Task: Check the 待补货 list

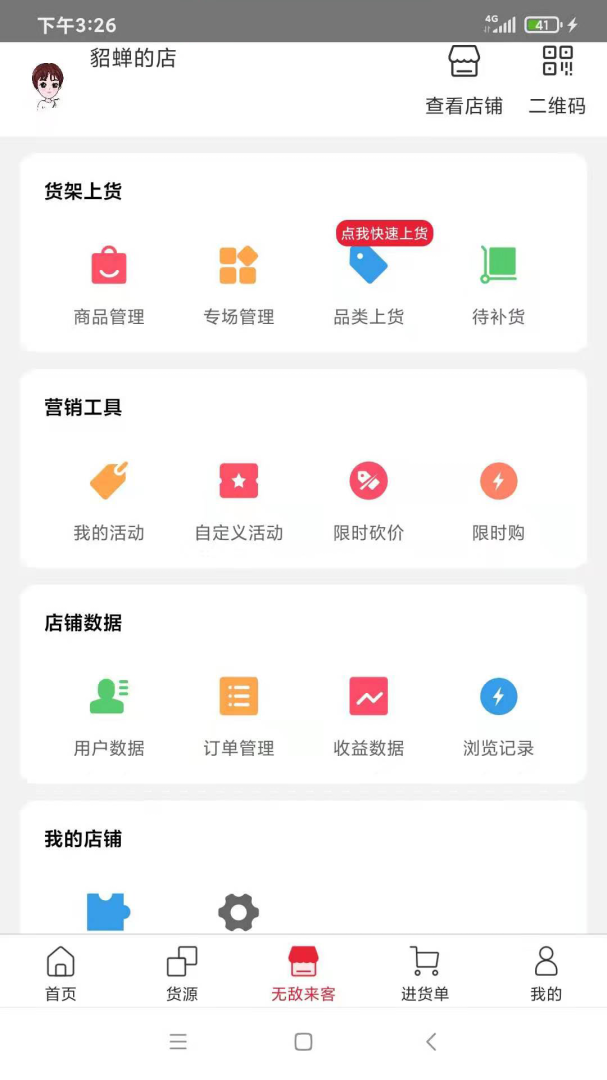Action: pyautogui.click(x=498, y=284)
